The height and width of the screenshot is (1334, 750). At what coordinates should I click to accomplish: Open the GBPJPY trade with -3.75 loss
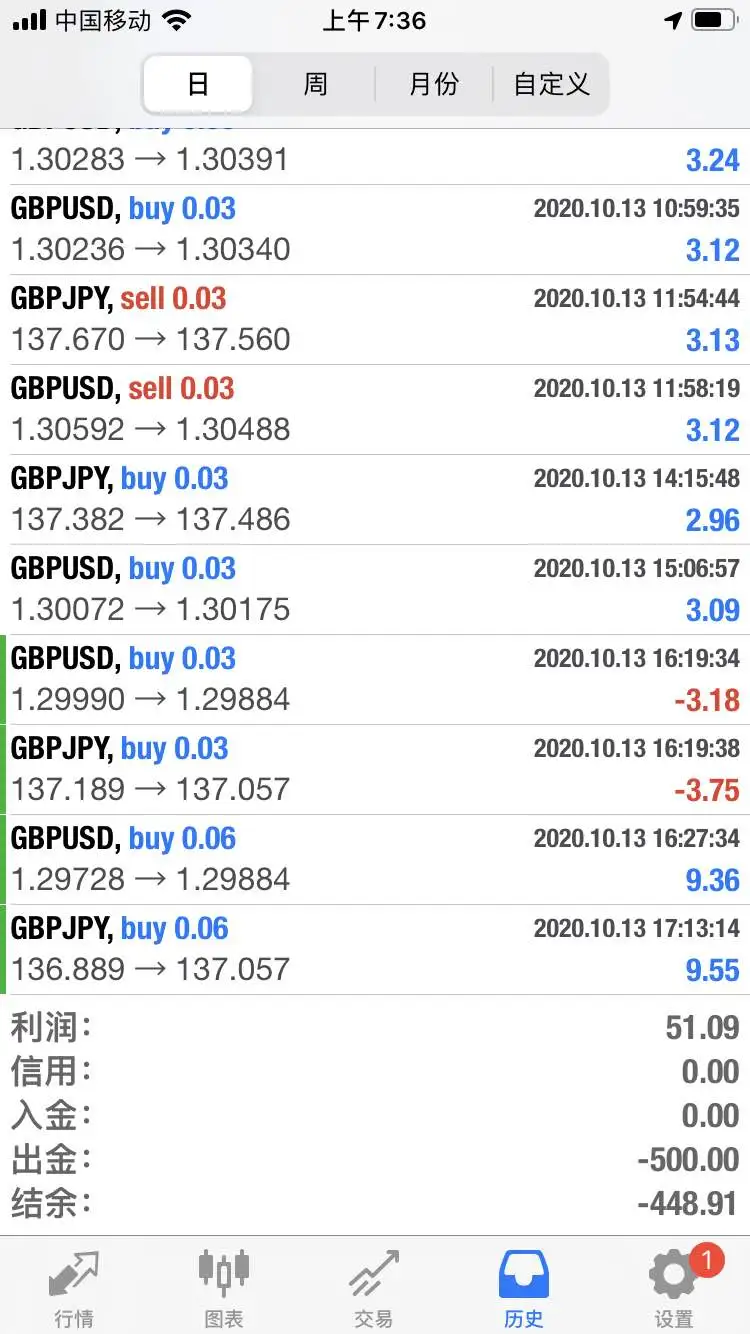375,770
